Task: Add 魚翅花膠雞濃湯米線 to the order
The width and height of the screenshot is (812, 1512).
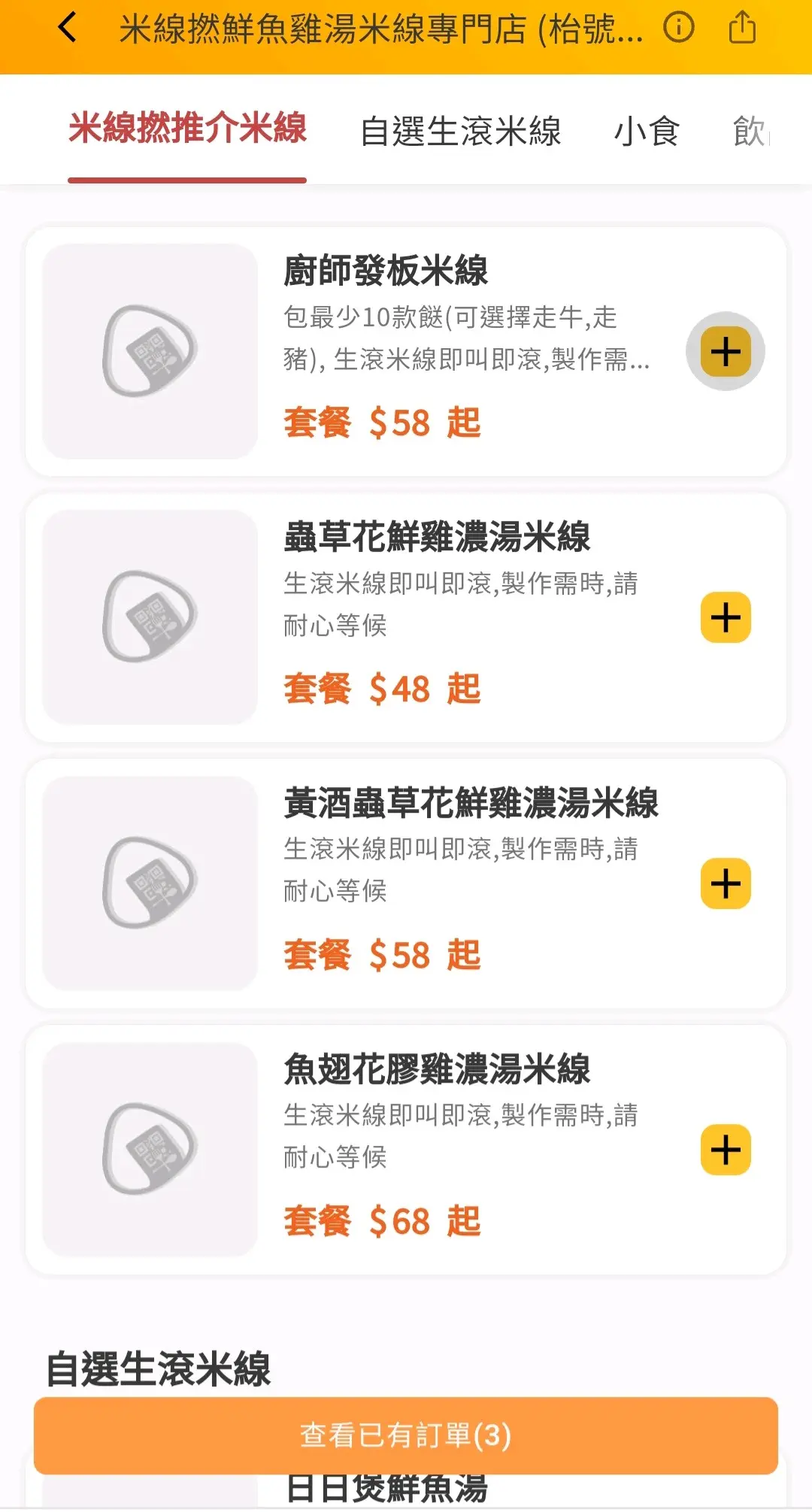Action: click(x=726, y=1150)
